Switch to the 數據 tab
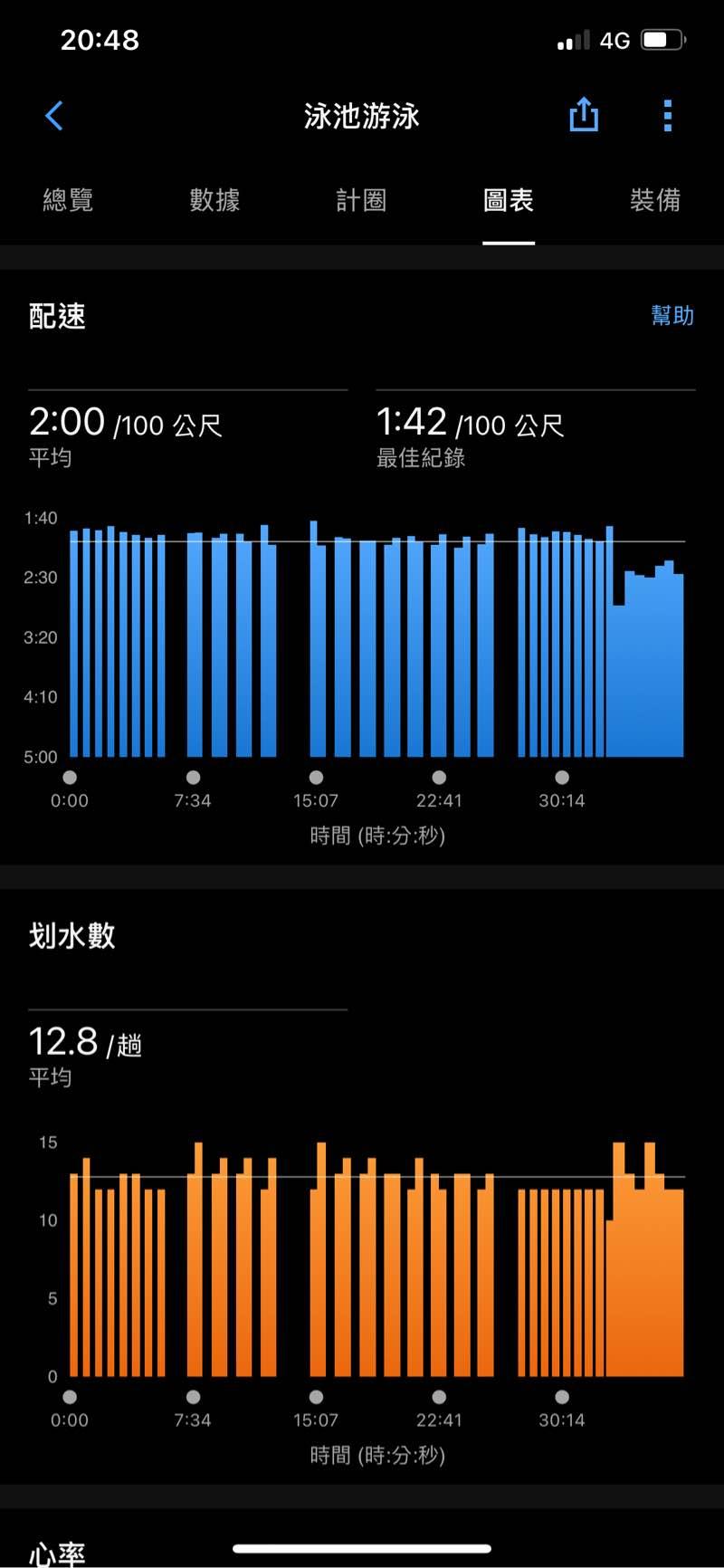Image resolution: width=724 pixels, height=1568 pixels. pos(214,200)
